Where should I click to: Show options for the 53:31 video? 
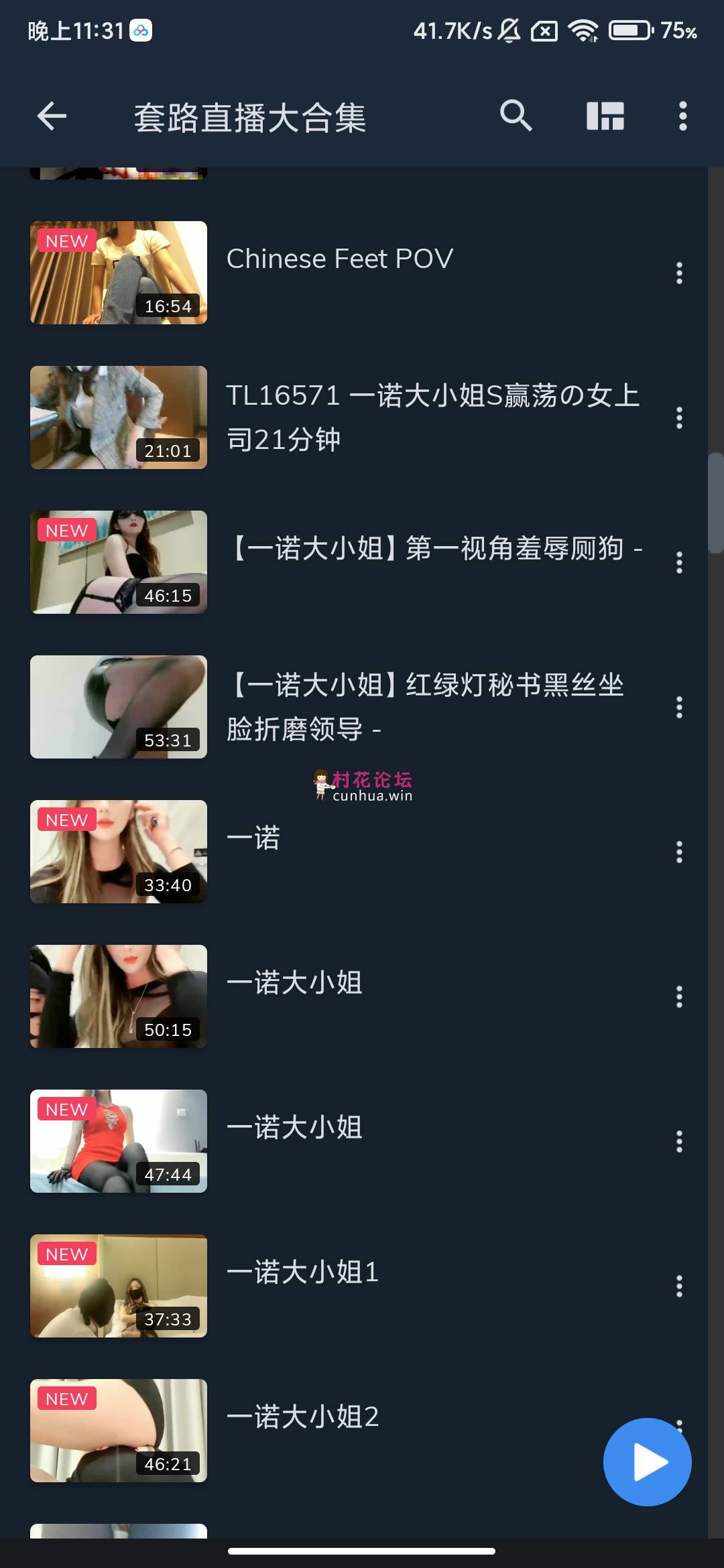(x=679, y=707)
